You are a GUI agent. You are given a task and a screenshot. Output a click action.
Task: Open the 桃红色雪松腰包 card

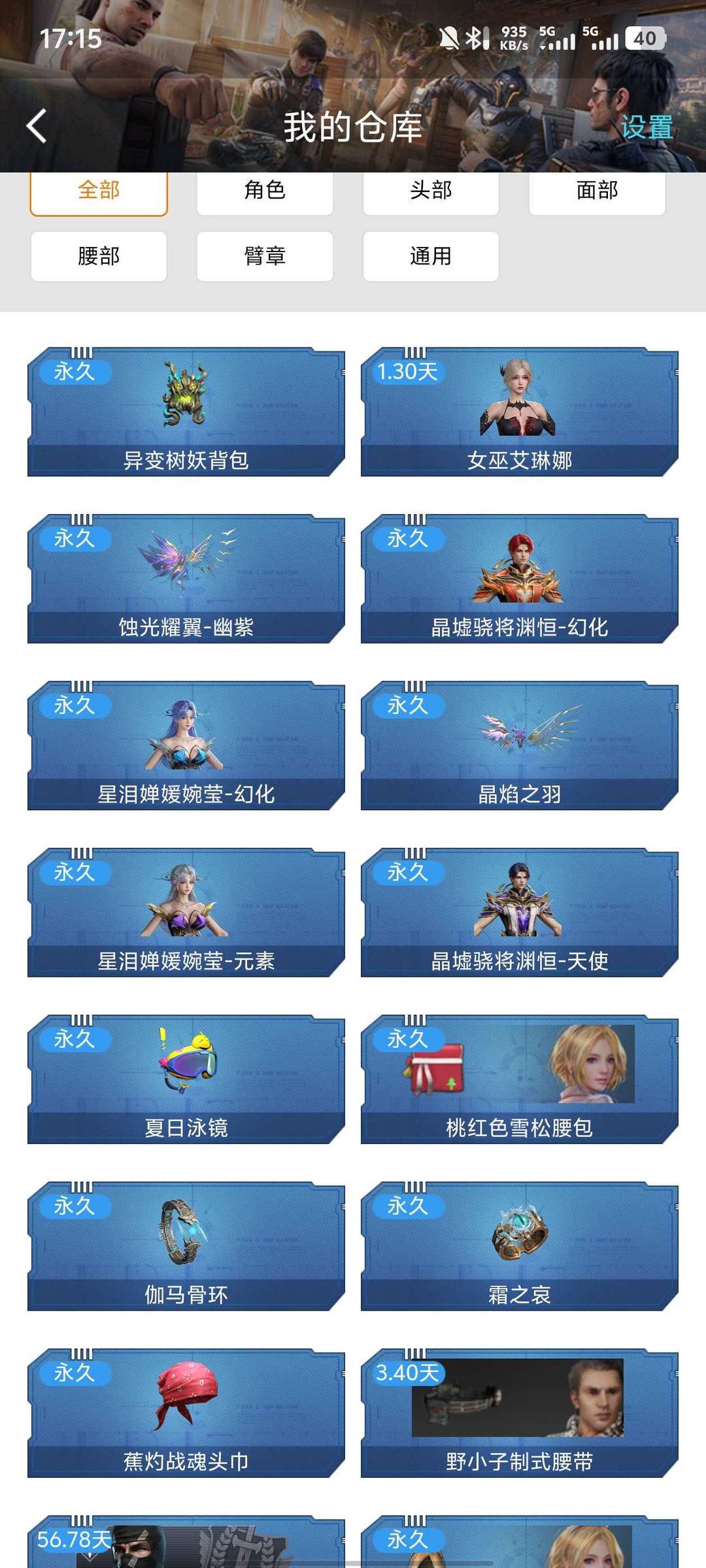(x=520, y=1079)
